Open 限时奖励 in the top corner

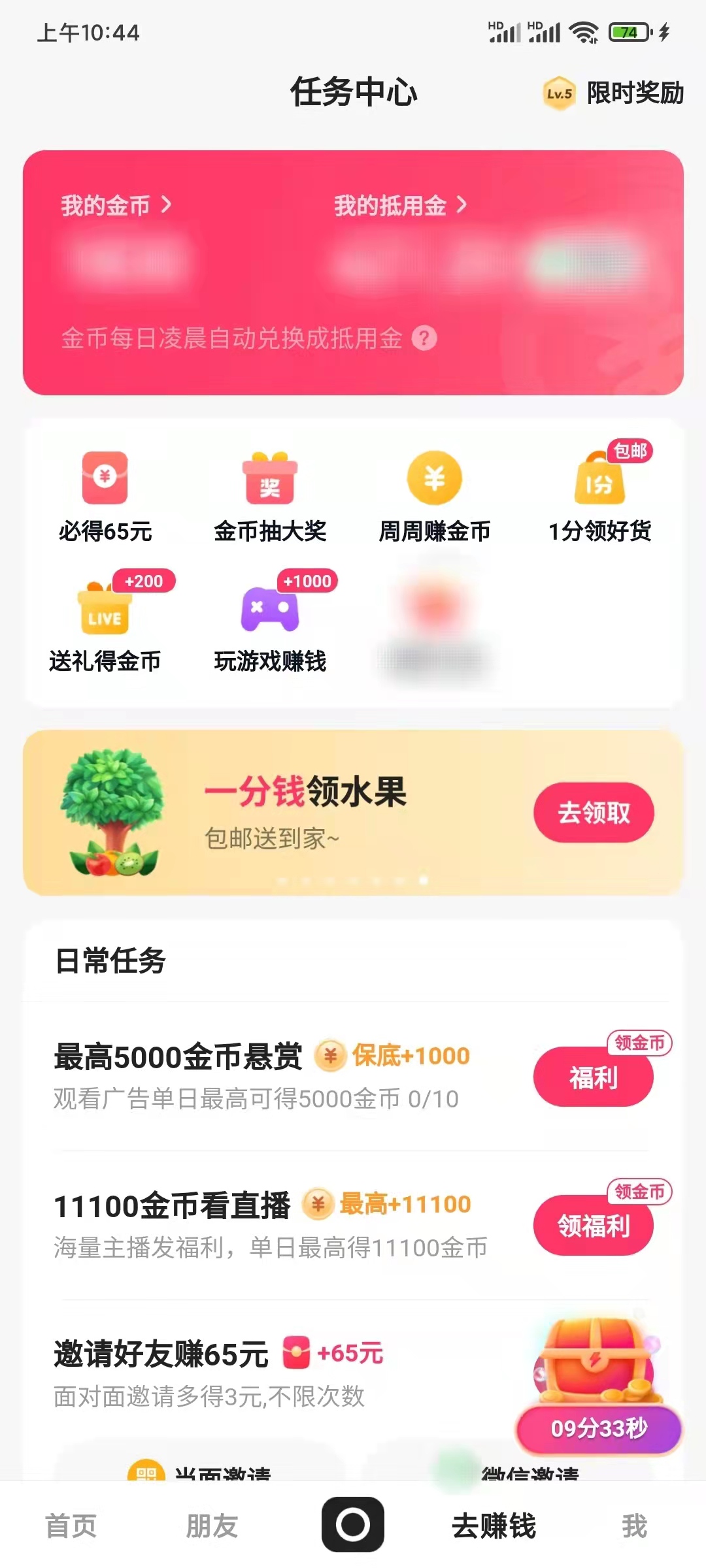pyautogui.click(x=633, y=93)
